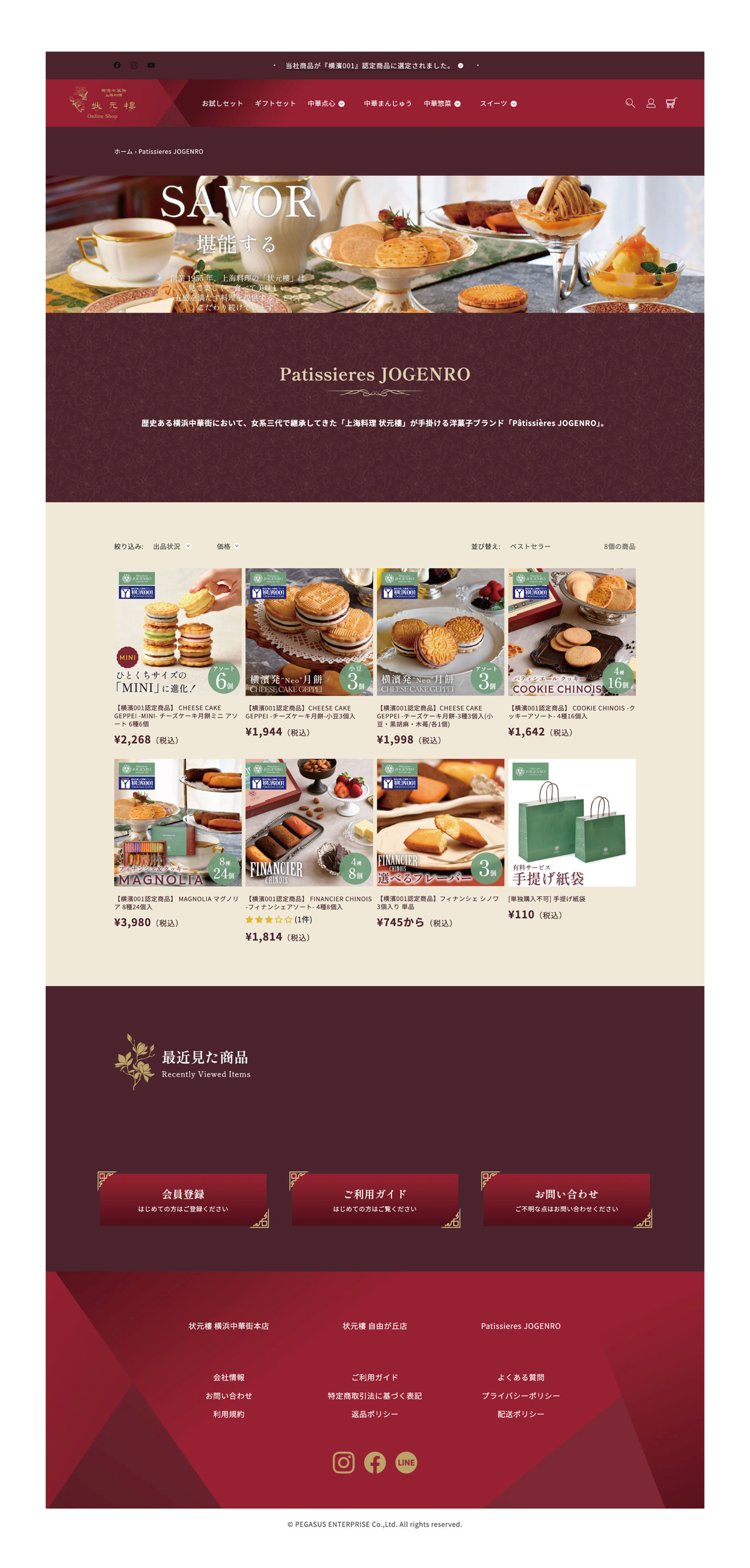The image size is (750, 1568).
Task: Expand the スイーツ dropdown menu
Action: [x=498, y=103]
